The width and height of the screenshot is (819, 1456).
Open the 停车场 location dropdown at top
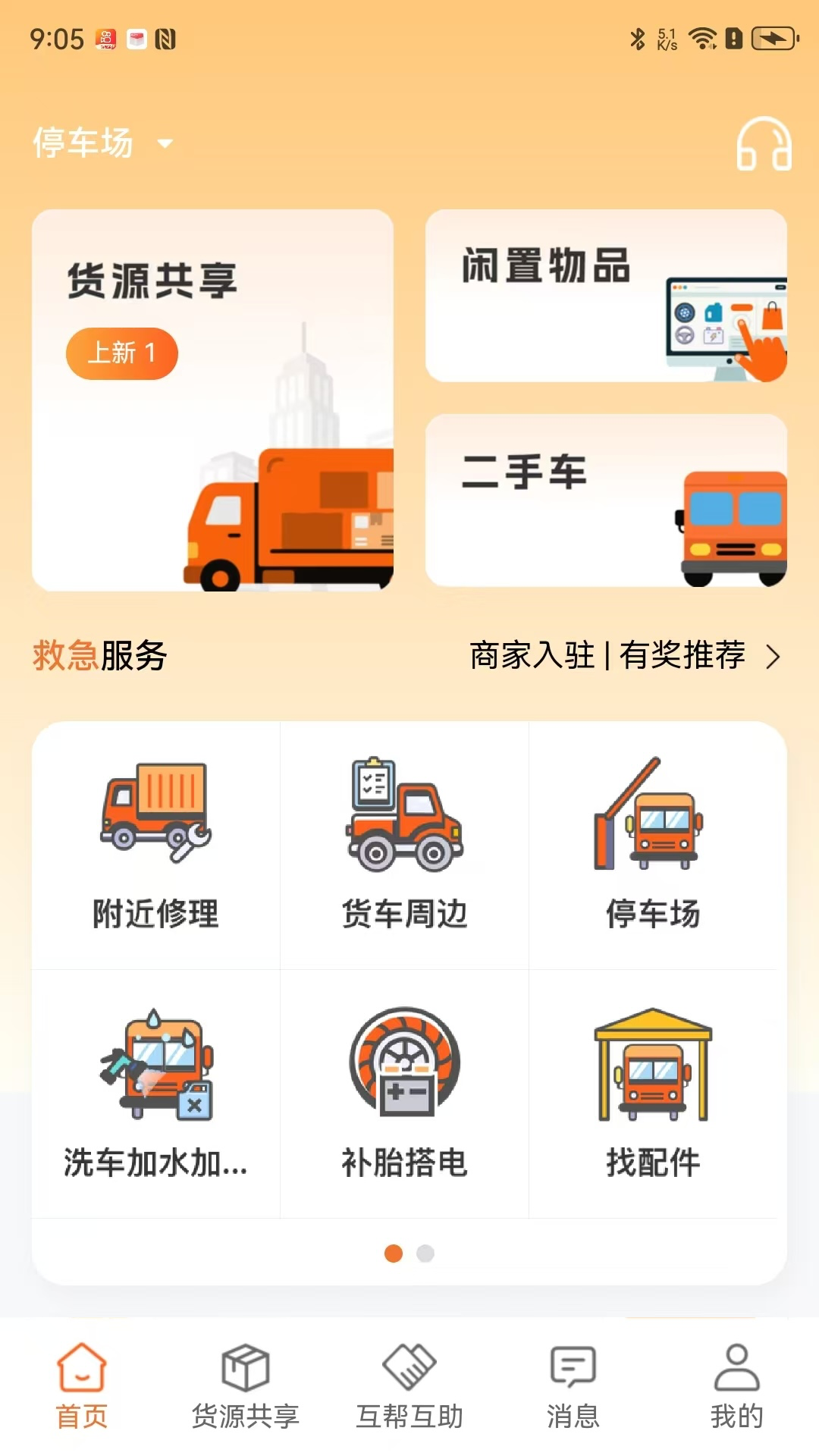point(100,143)
